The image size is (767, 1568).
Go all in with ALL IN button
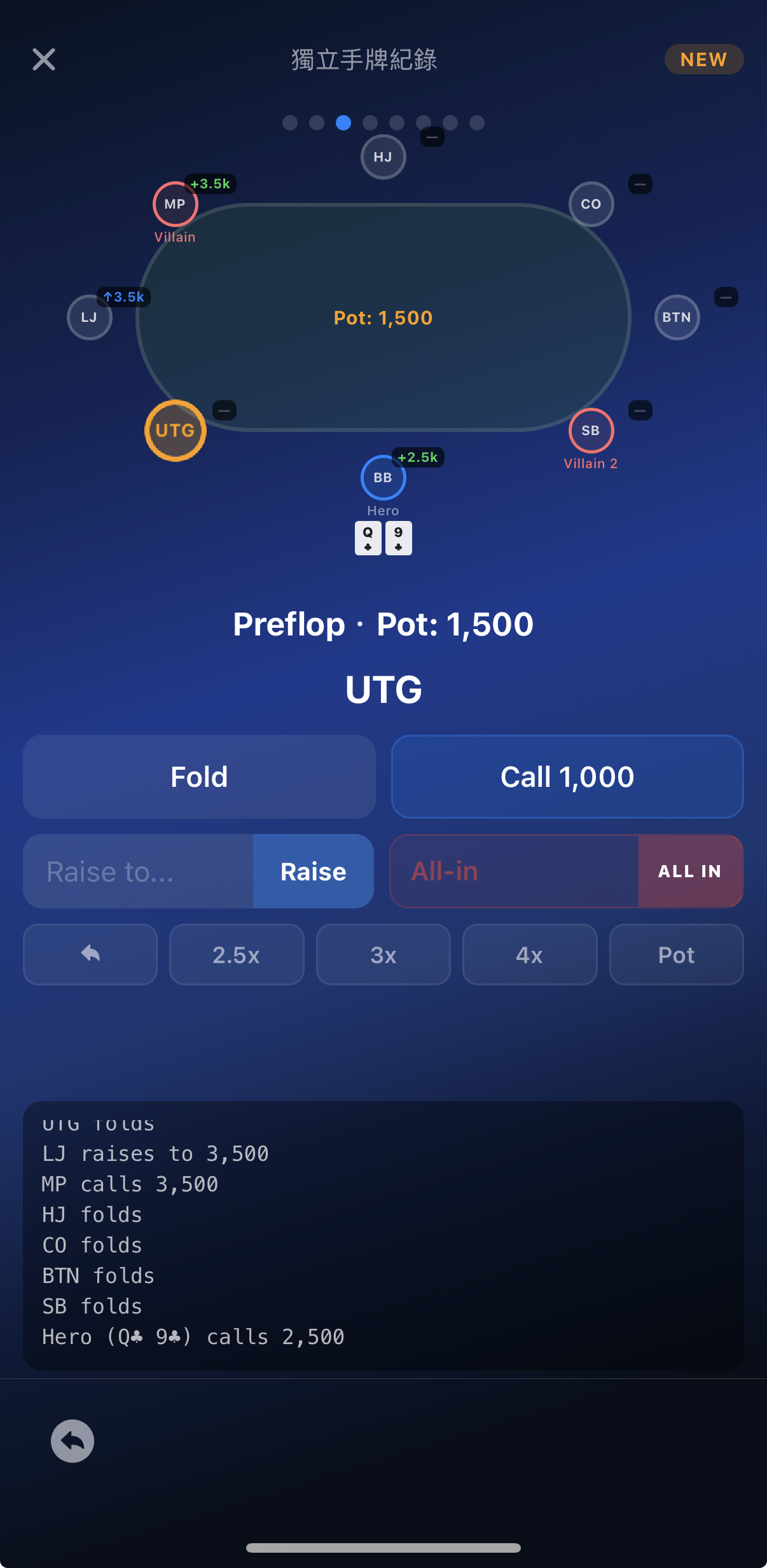click(x=690, y=871)
